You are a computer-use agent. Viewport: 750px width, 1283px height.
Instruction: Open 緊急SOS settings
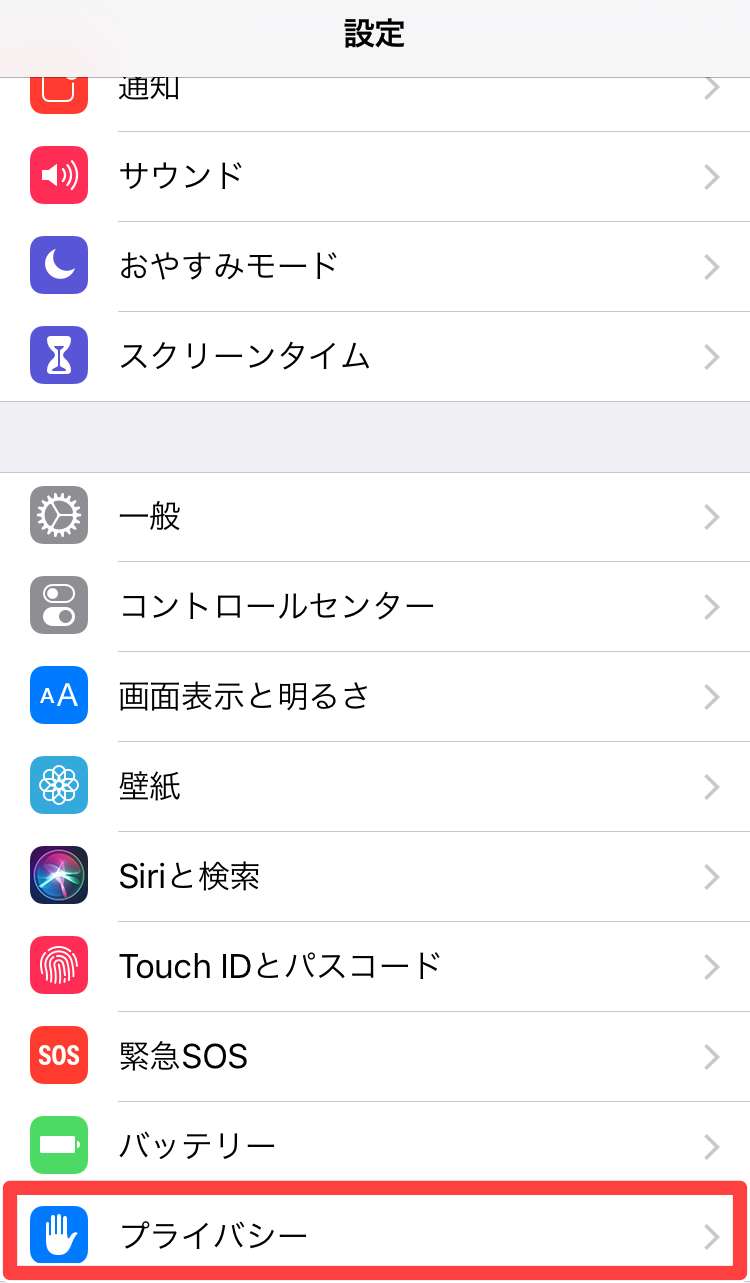375,1056
